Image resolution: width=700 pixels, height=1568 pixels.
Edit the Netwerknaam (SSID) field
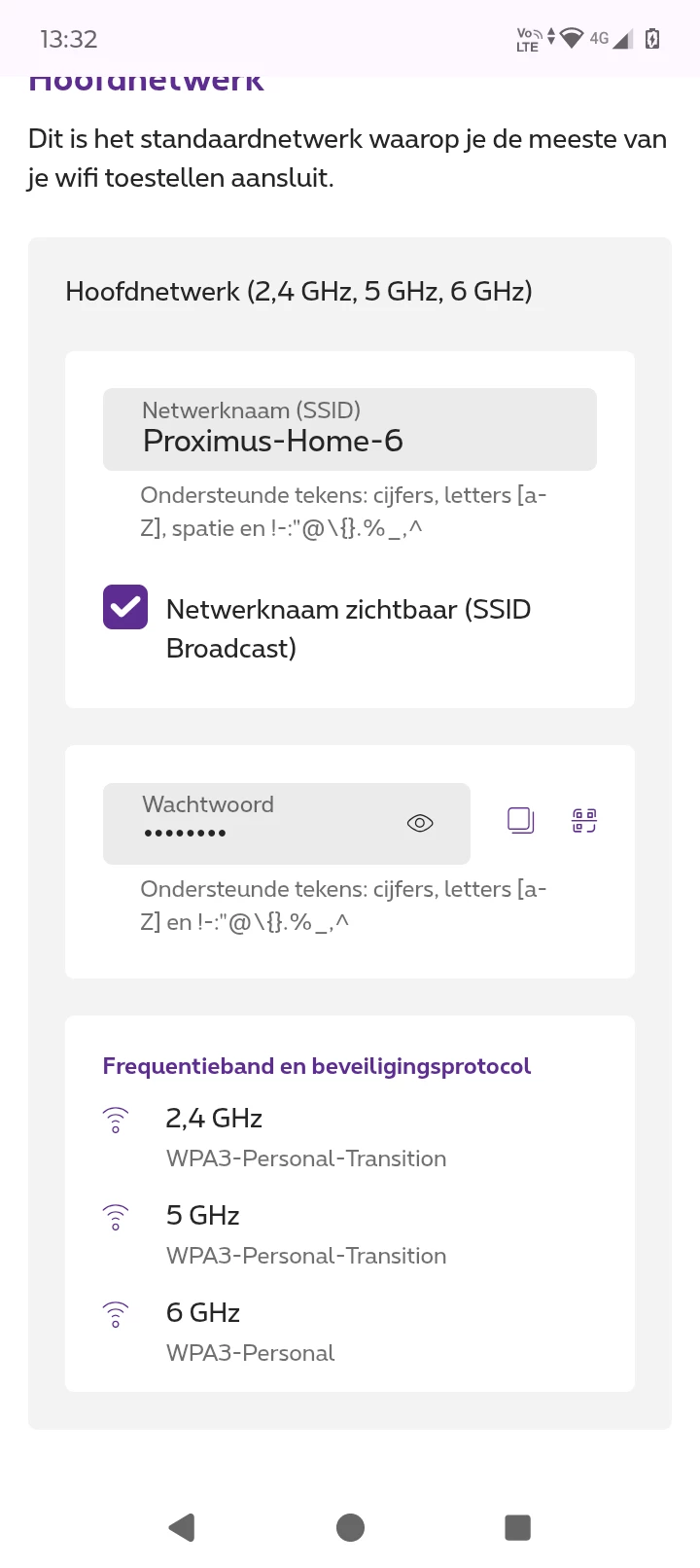click(349, 430)
